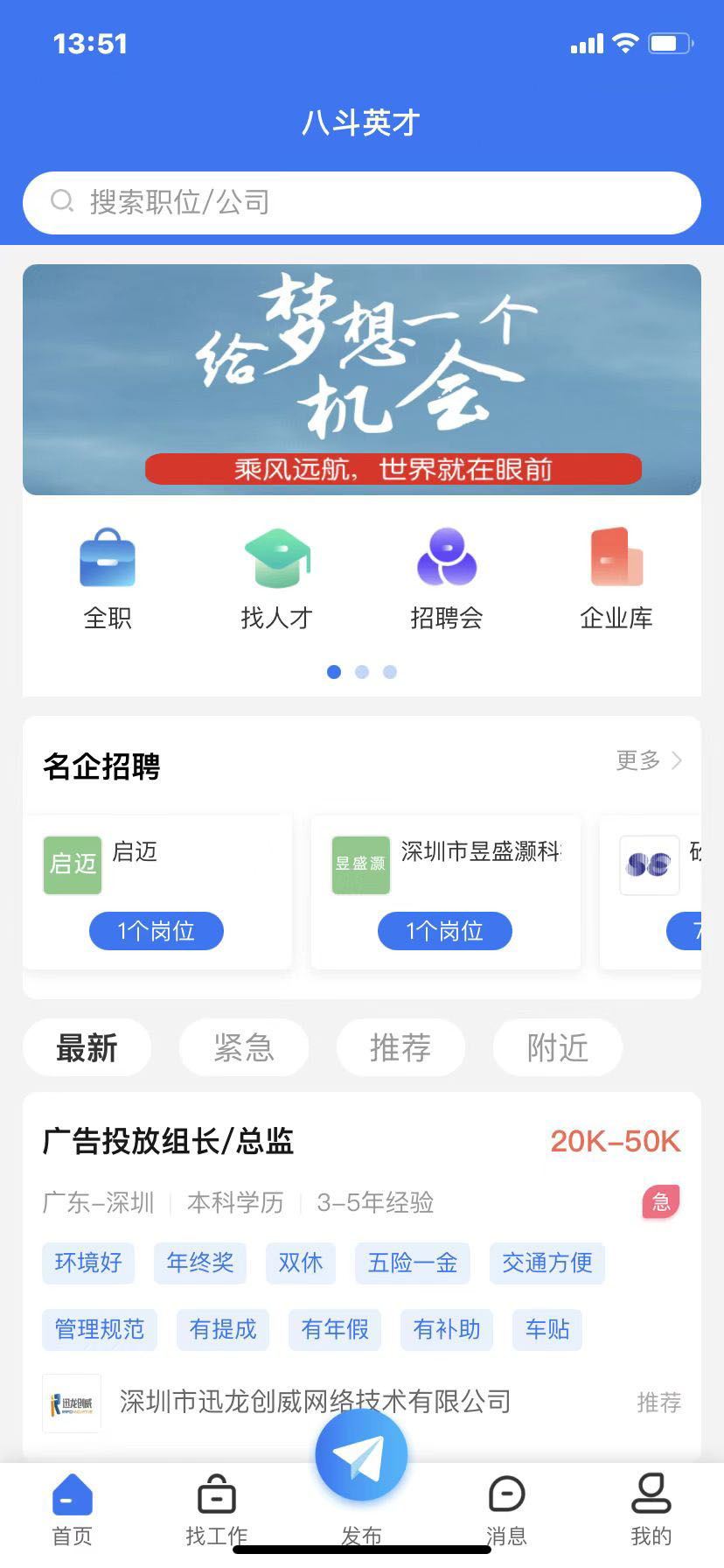The height and width of the screenshot is (1568, 724).
Task: Open the 更多 link for 名企招聘
Action: [637, 760]
